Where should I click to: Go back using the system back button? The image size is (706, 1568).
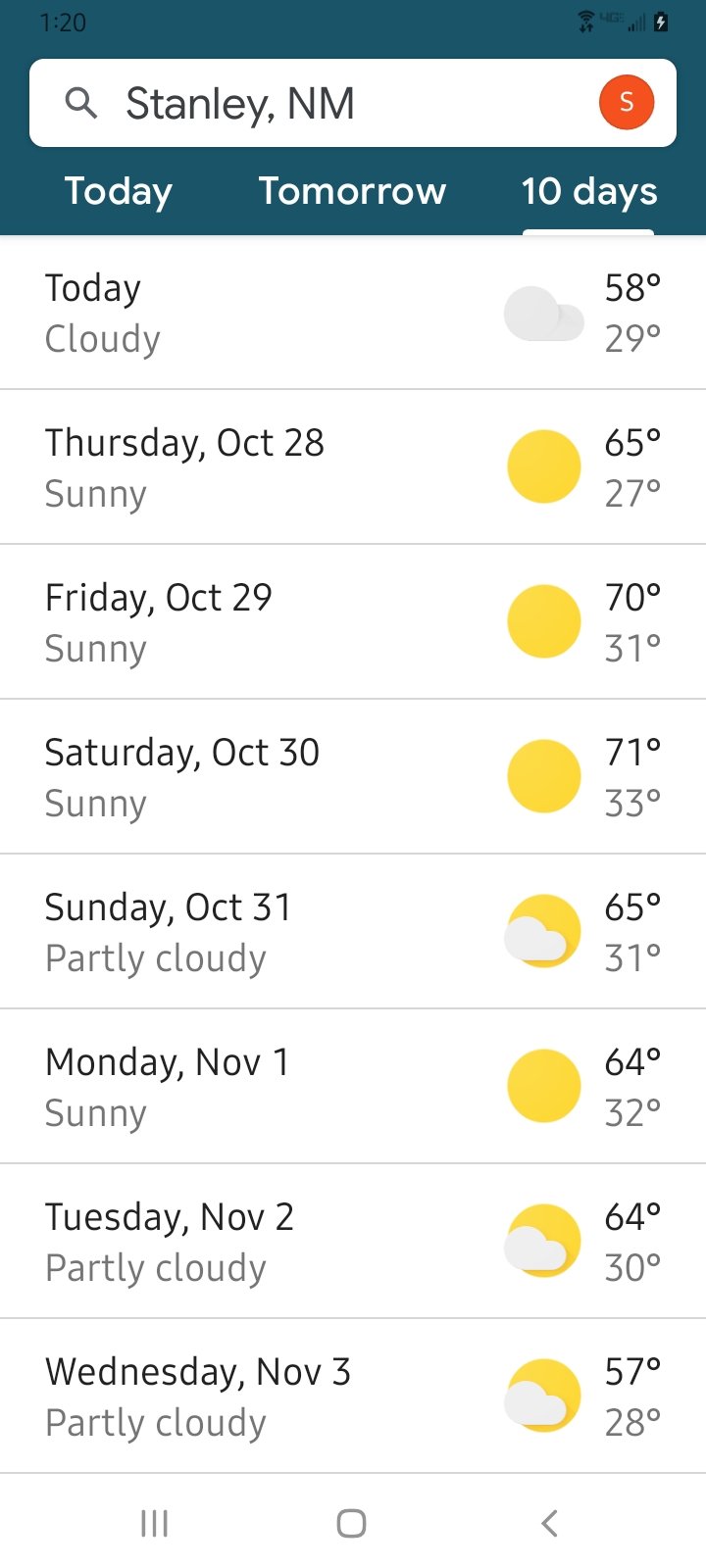tap(549, 1523)
